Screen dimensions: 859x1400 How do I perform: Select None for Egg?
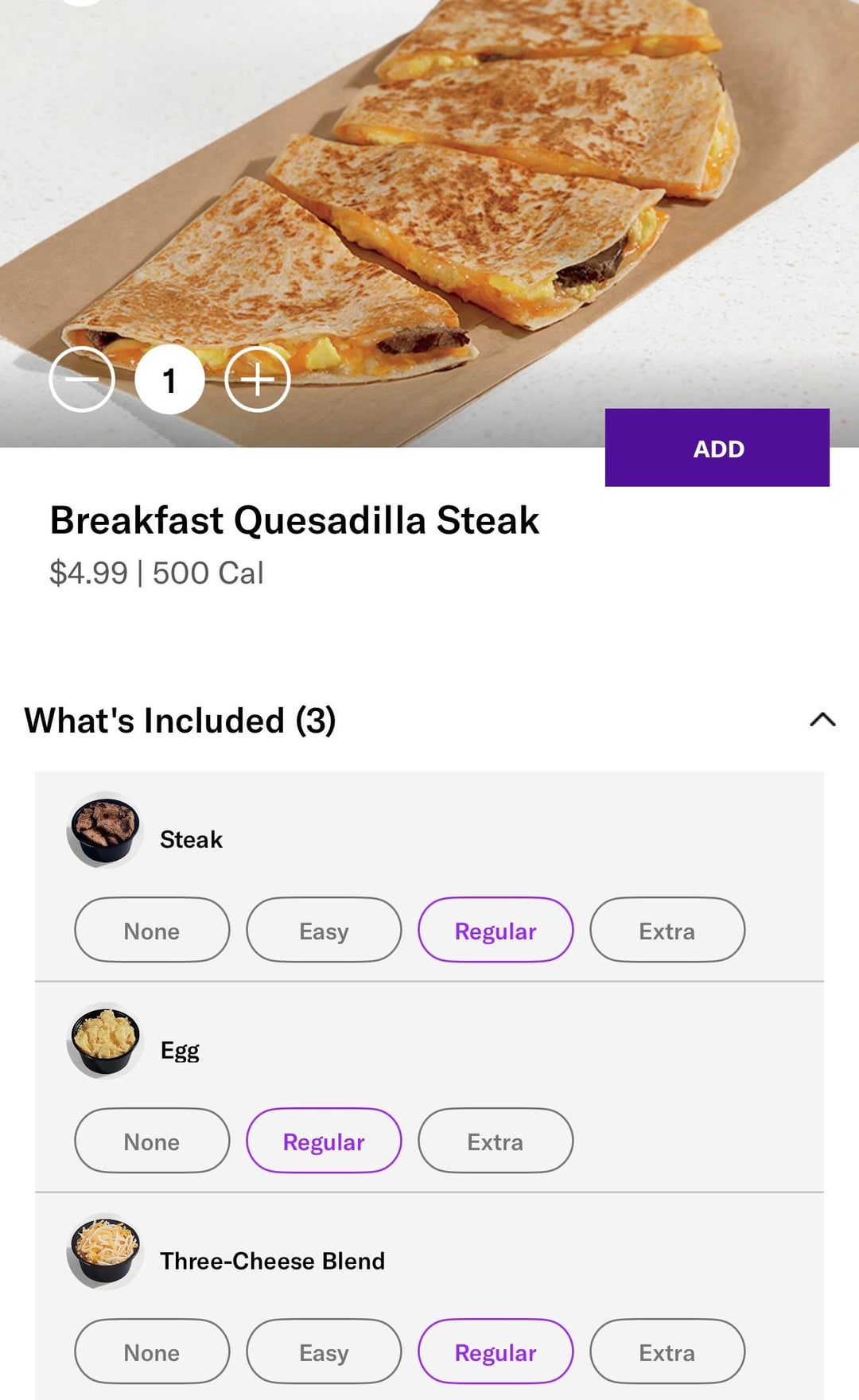[152, 1141]
